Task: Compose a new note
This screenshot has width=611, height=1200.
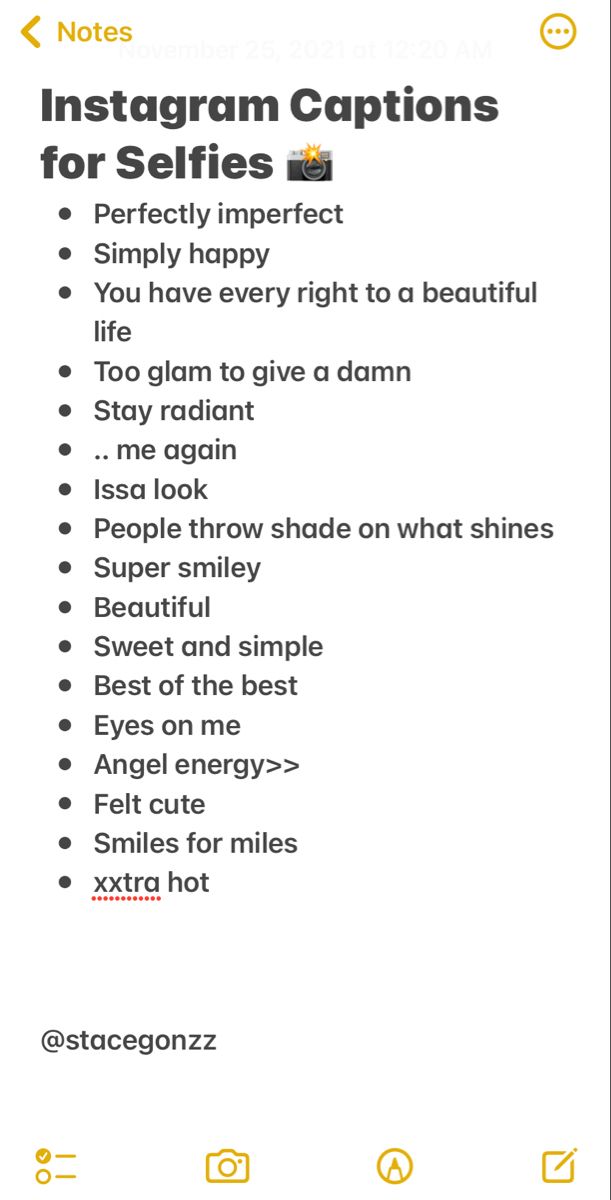Action: 559,1166
